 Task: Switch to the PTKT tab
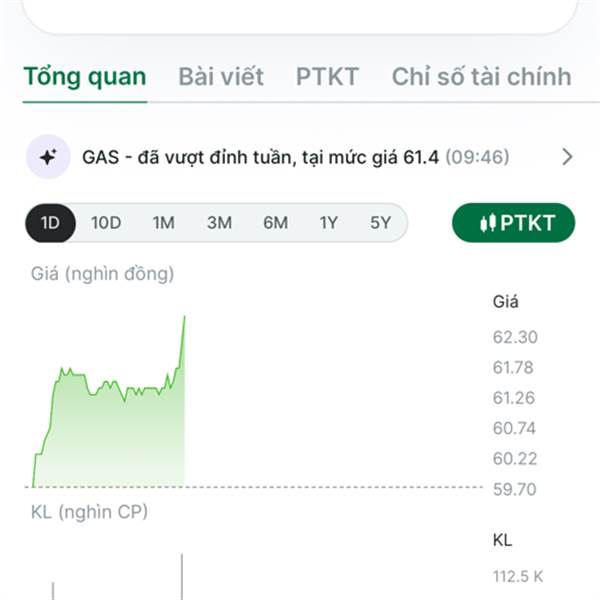click(x=327, y=76)
